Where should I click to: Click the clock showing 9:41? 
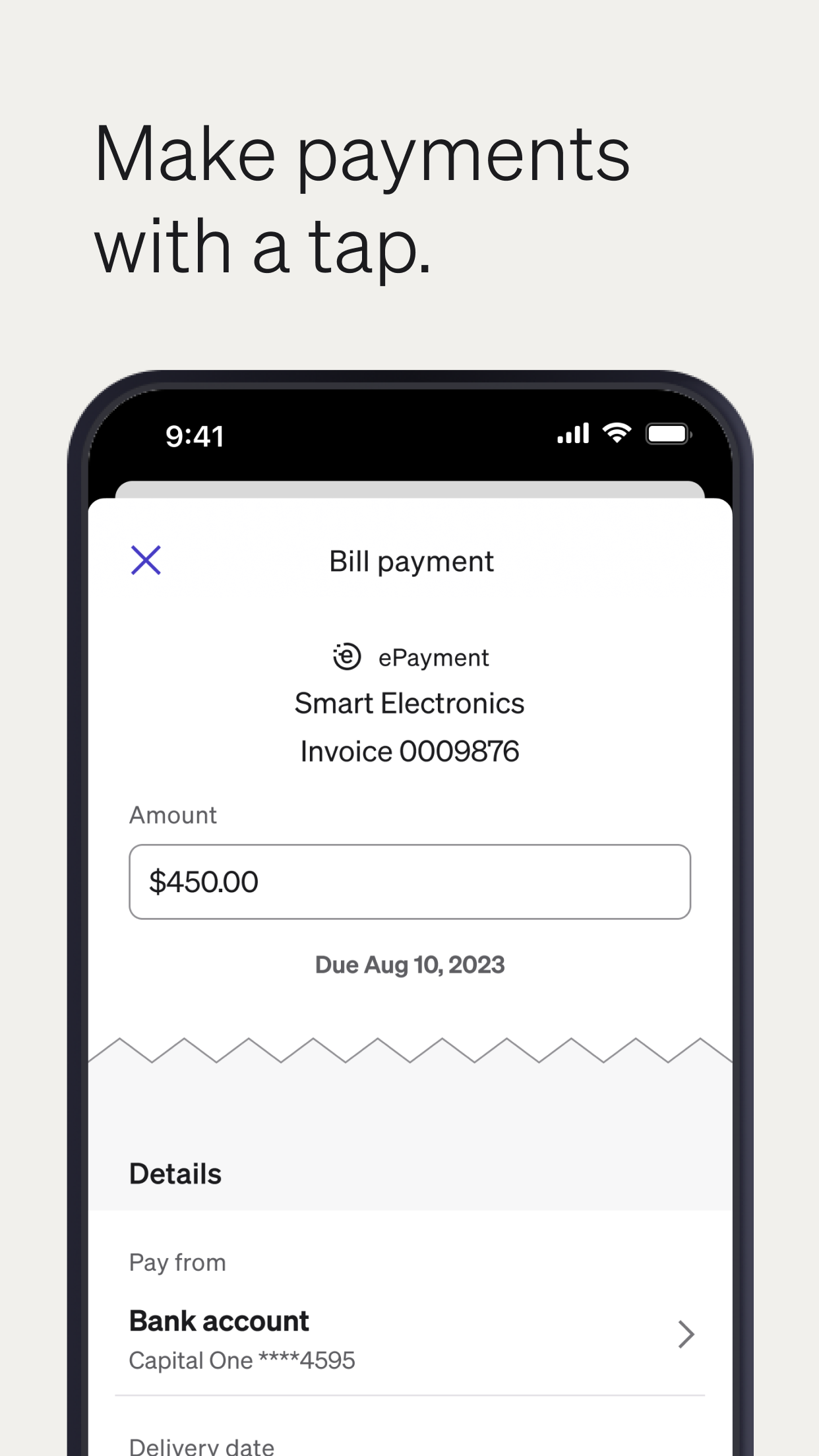pyautogui.click(x=195, y=436)
